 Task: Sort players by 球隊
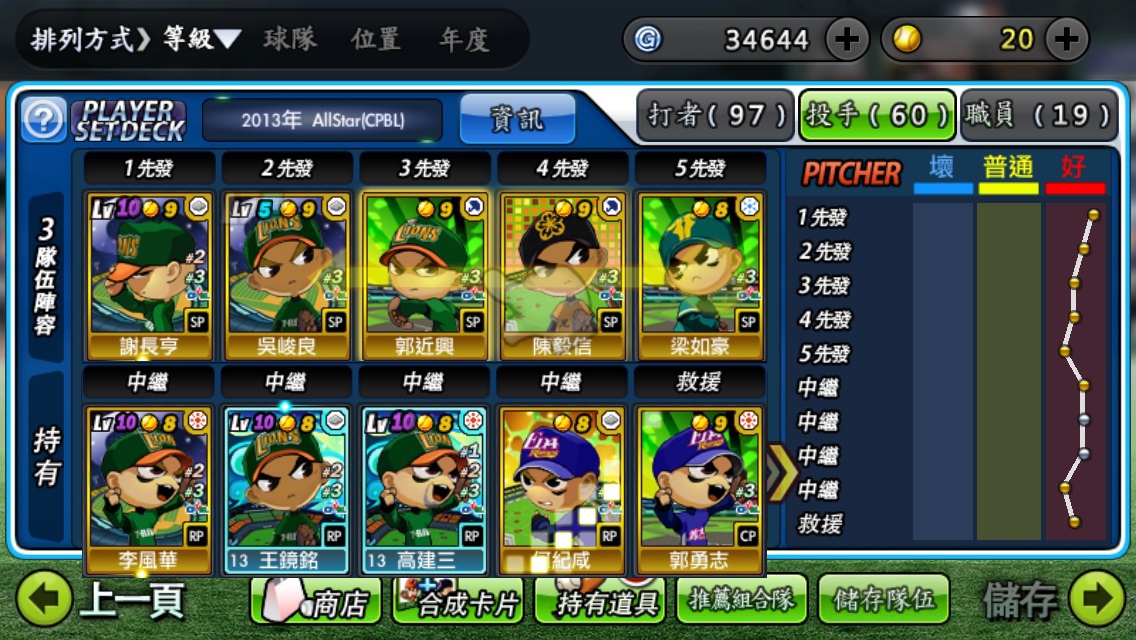(x=290, y=40)
